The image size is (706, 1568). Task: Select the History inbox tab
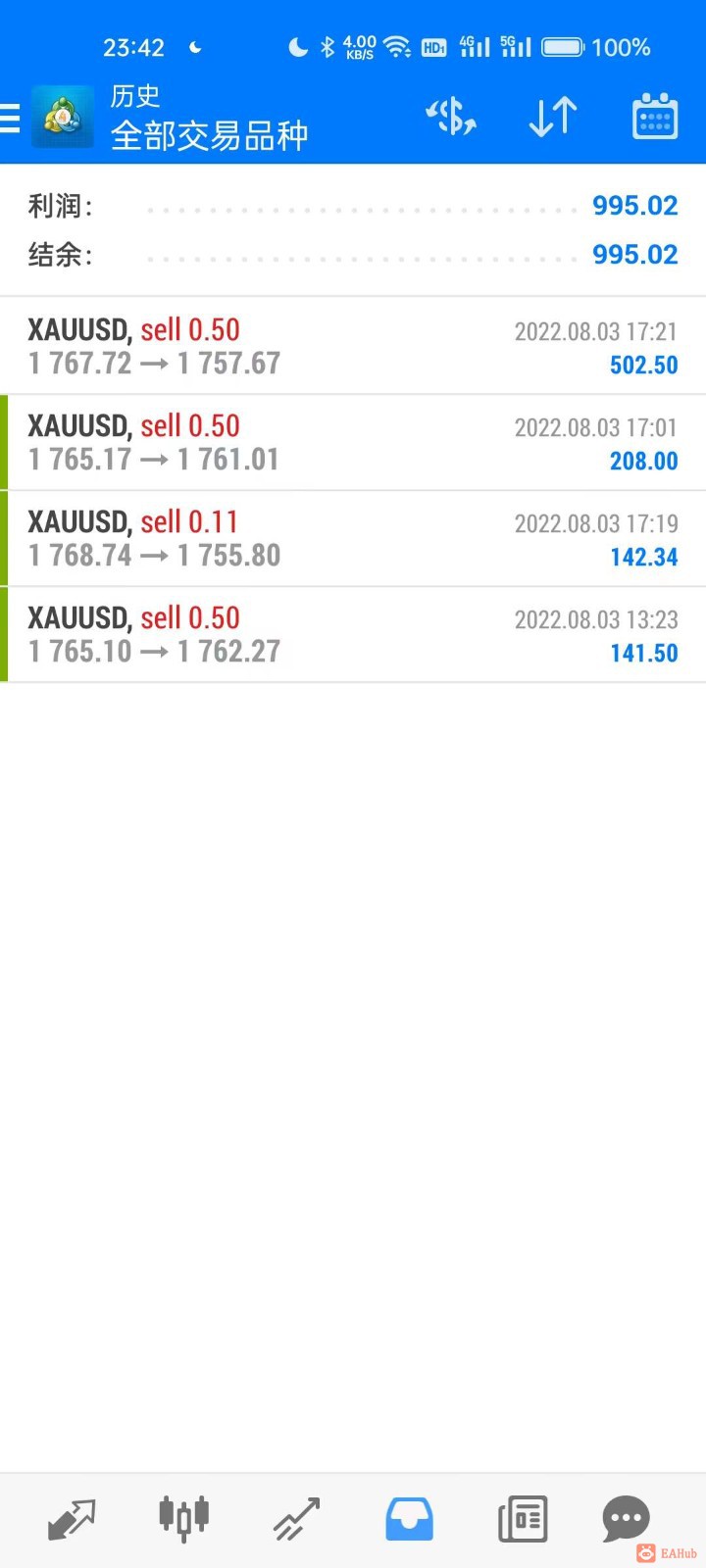click(x=409, y=1519)
